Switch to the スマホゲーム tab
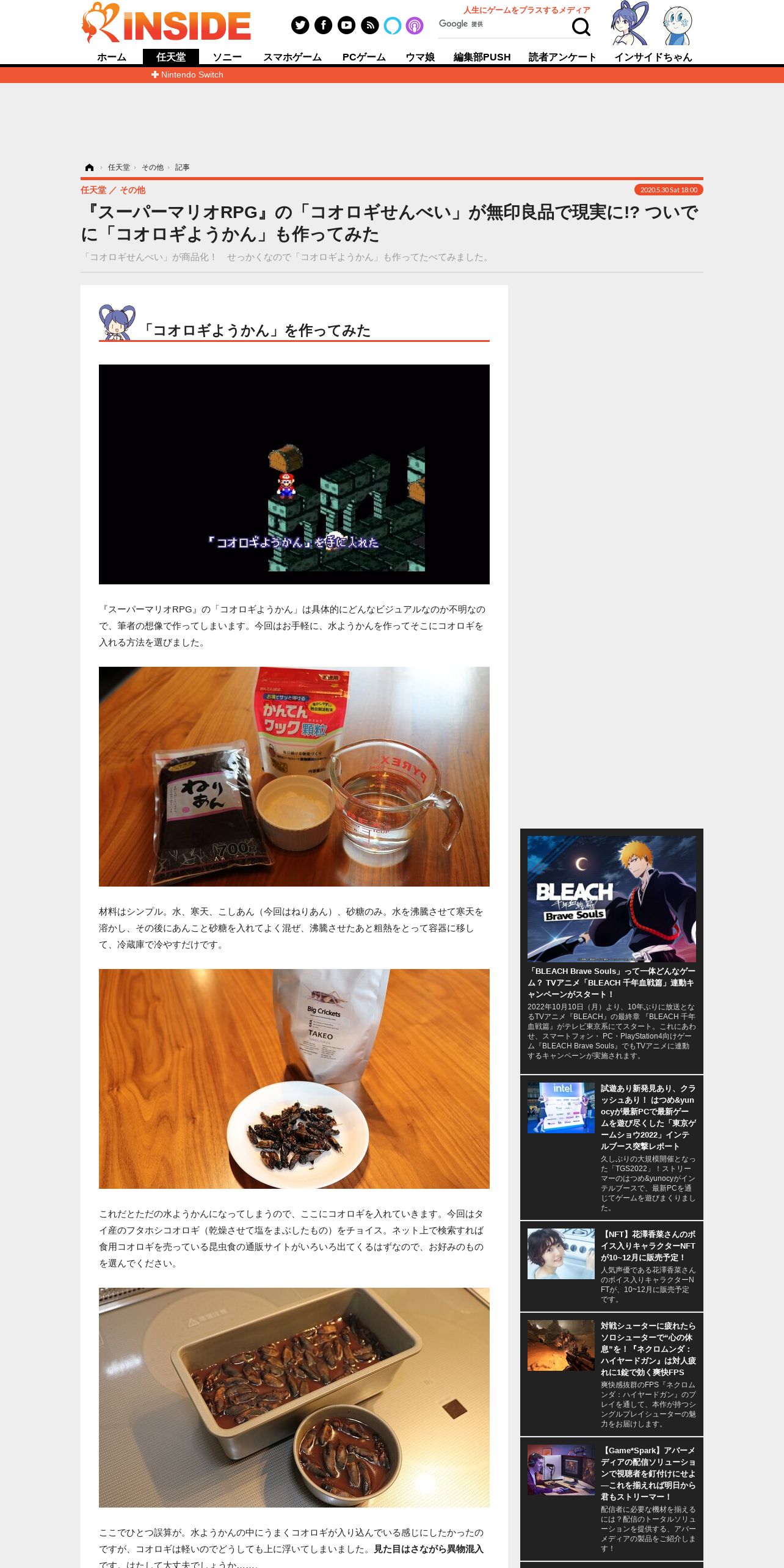Viewport: 784px width, 1568px height. click(292, 57)
